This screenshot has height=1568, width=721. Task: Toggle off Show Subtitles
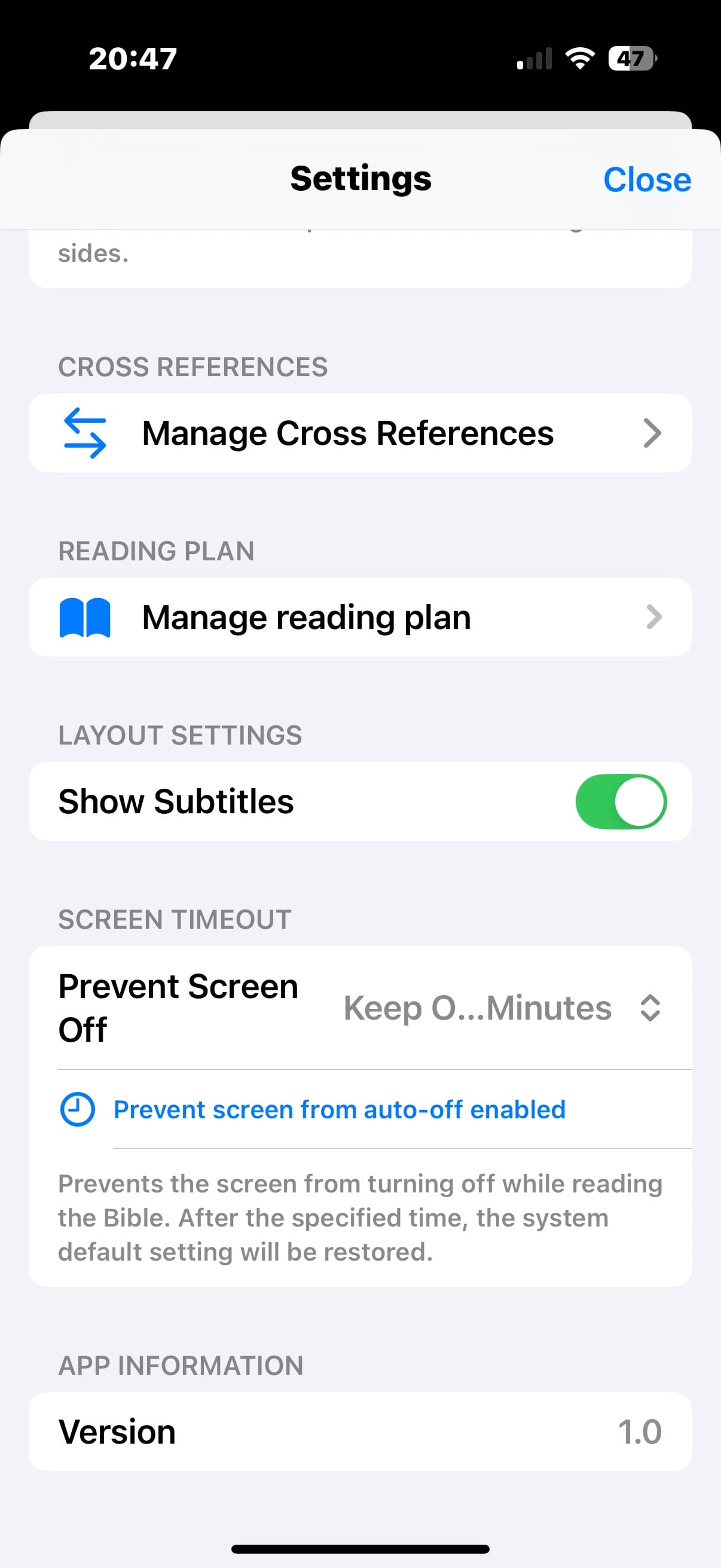coord(621,802)
